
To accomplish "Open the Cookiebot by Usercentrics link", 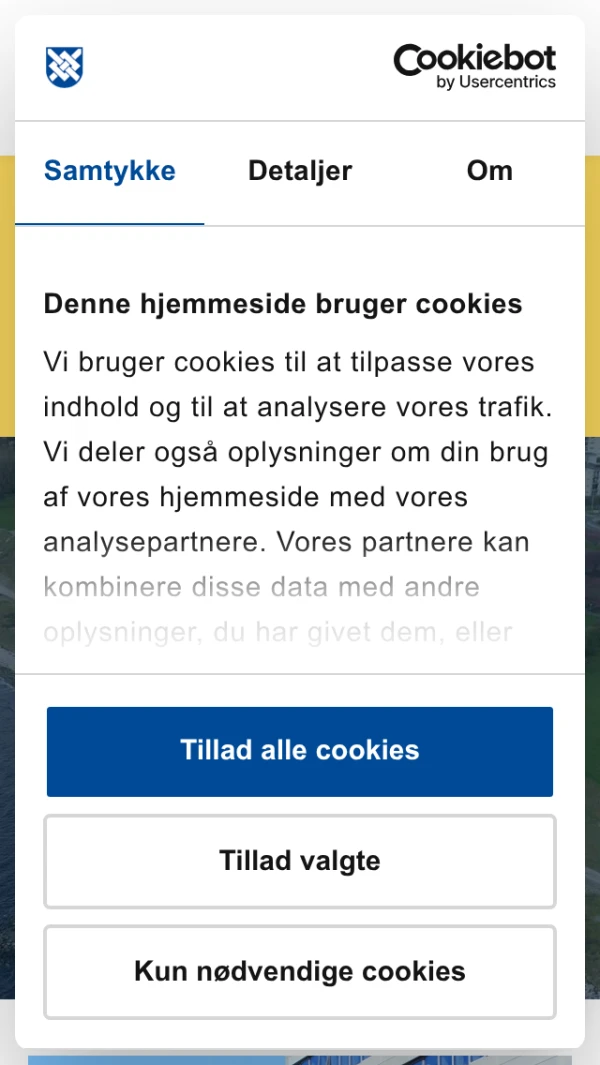I will click(475, 67).
